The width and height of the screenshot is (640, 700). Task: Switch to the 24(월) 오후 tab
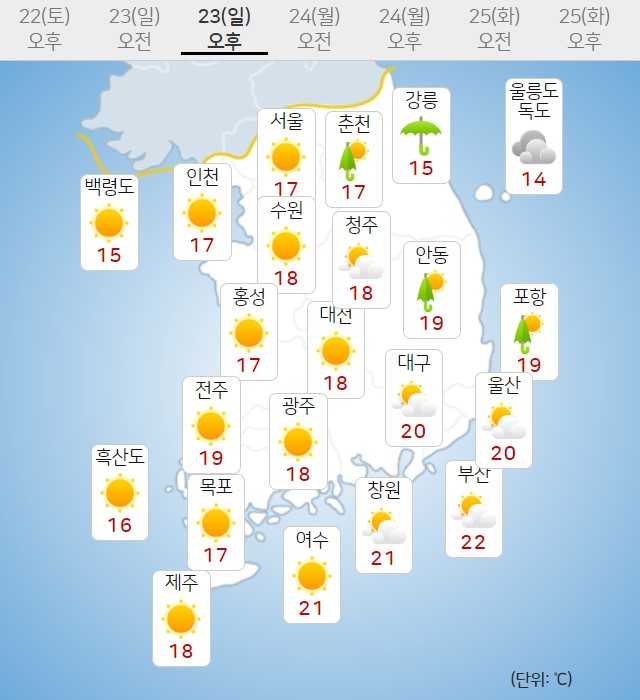click(x=404, y=28)
